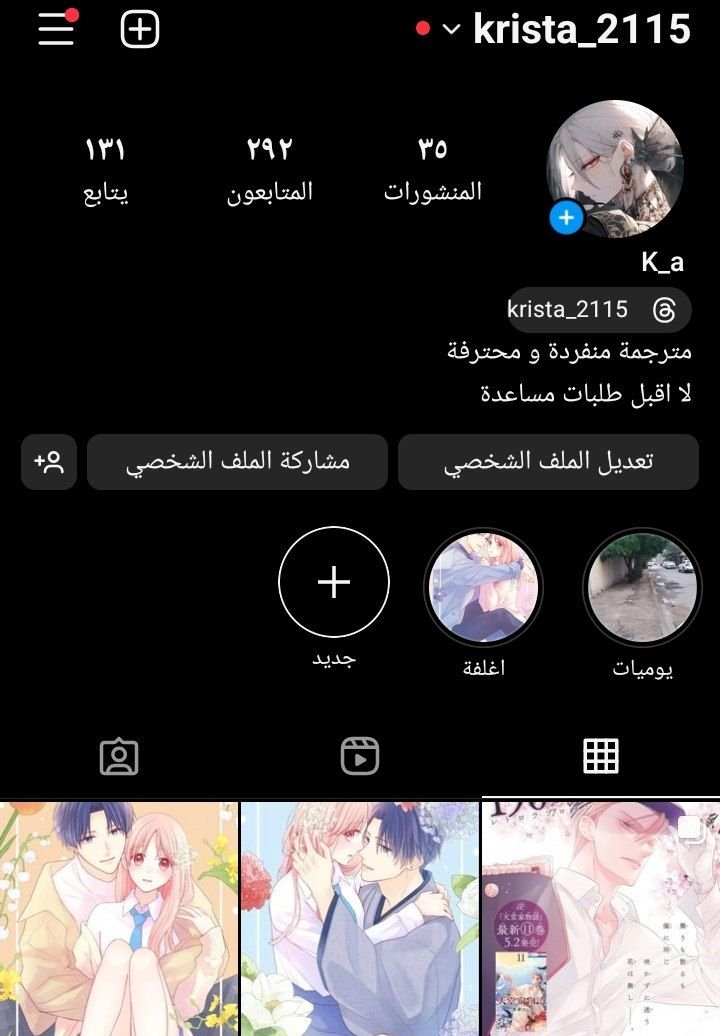This screenshot has height=1036, width=720.
Task: Open the Threads badge krista_2115
Action: 597,310
